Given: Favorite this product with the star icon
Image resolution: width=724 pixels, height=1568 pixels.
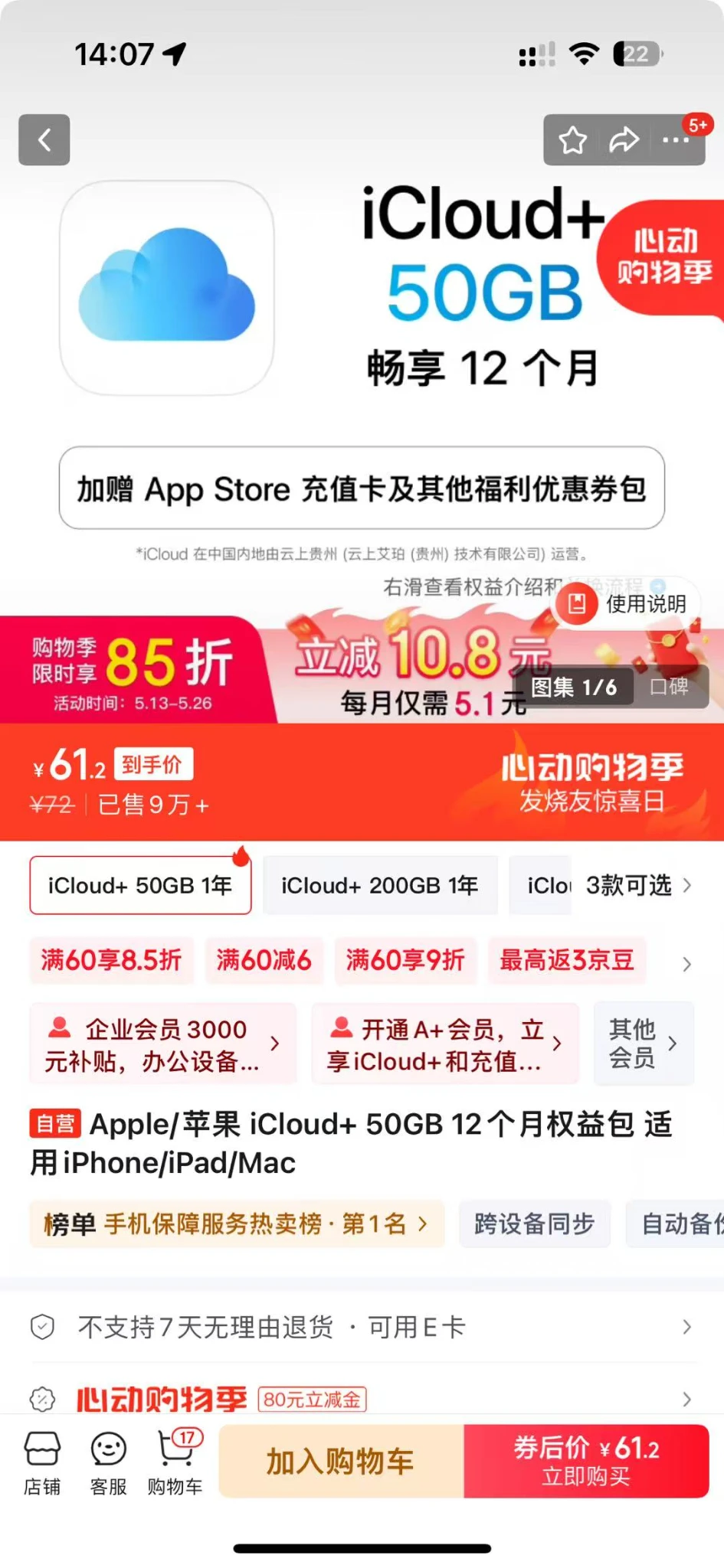Looking at the screenshot, I should (572, 140).
